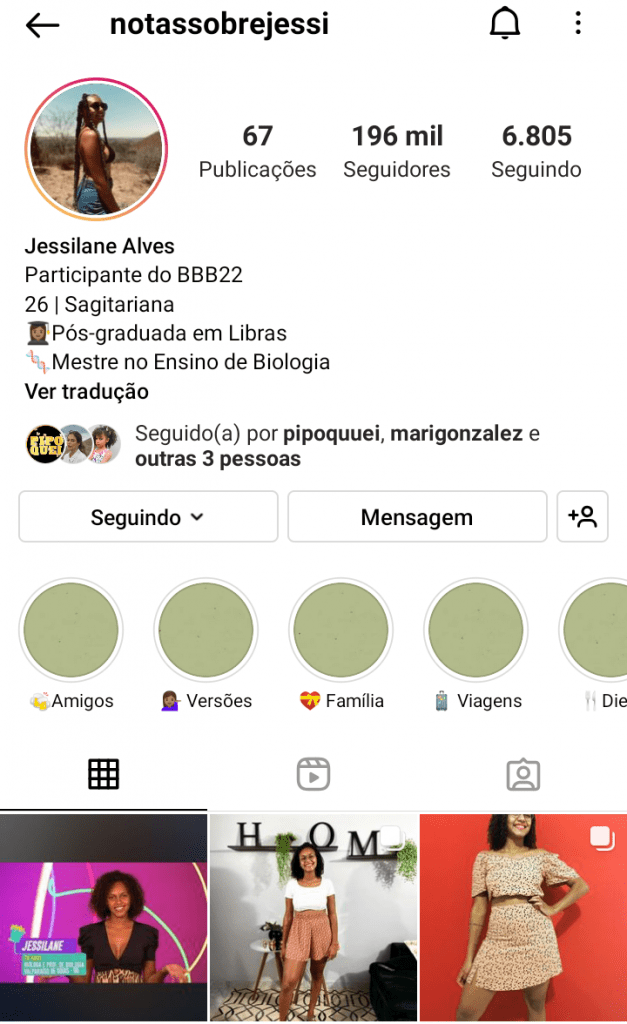Screen dimensions: 627x1024
Task: Select the posts grid tab
Action: (104, 774)
